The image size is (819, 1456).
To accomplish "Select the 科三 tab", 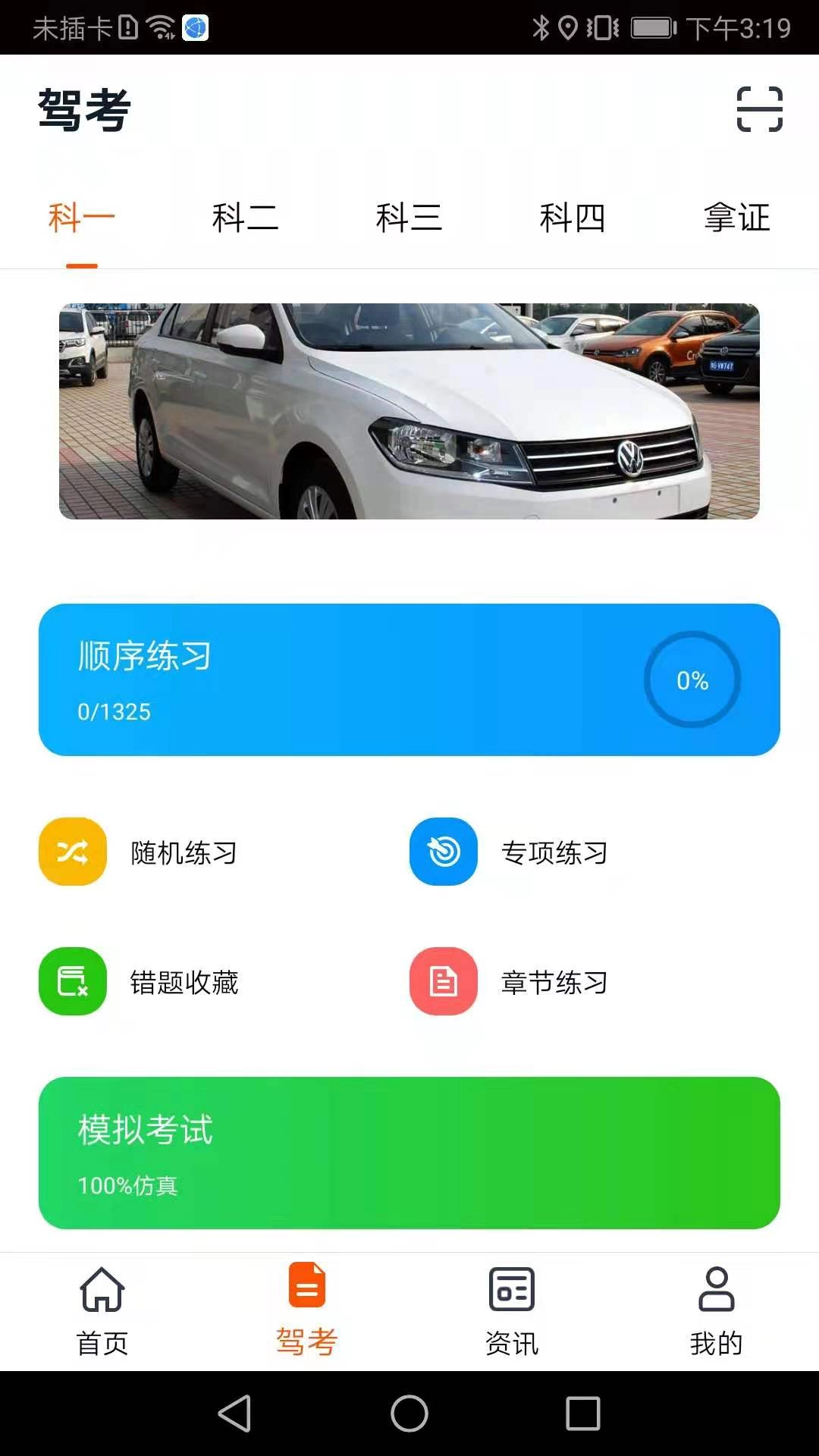I will (x=409, y=218).
